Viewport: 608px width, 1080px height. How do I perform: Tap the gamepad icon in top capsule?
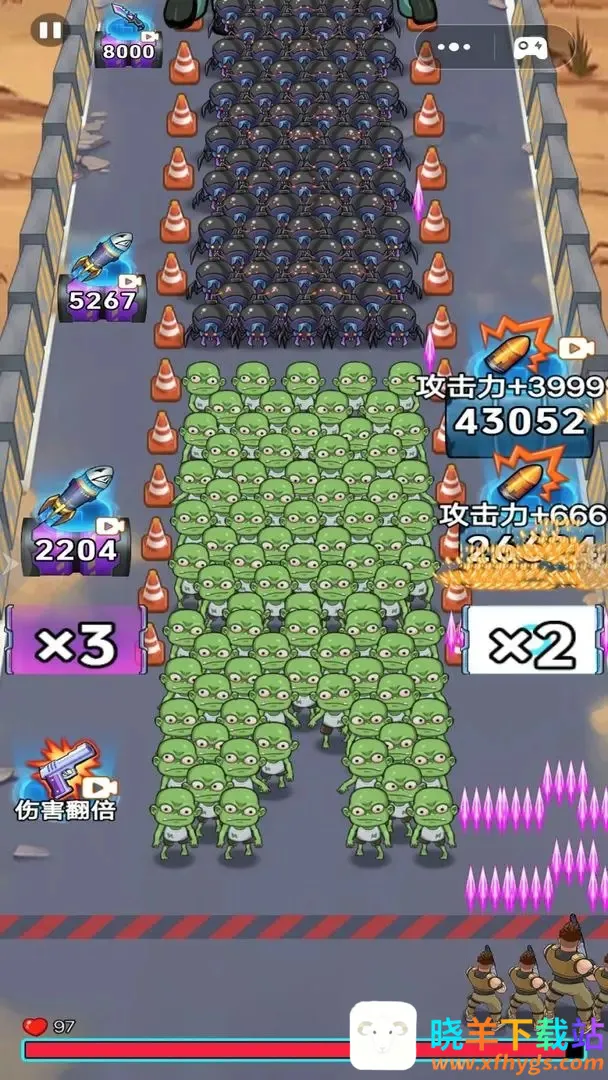[528, 46]
